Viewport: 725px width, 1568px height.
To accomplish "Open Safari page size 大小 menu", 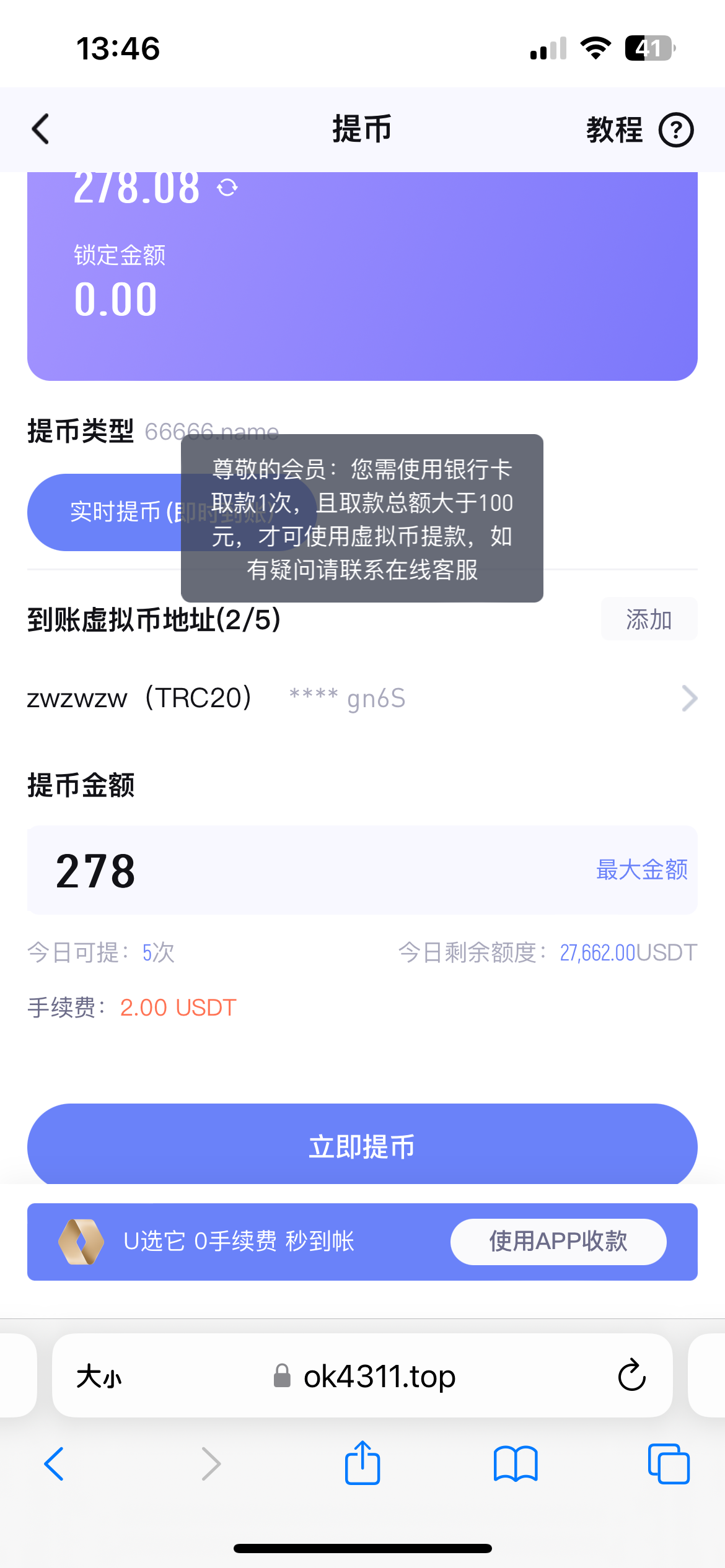I will coord(99,1377).
